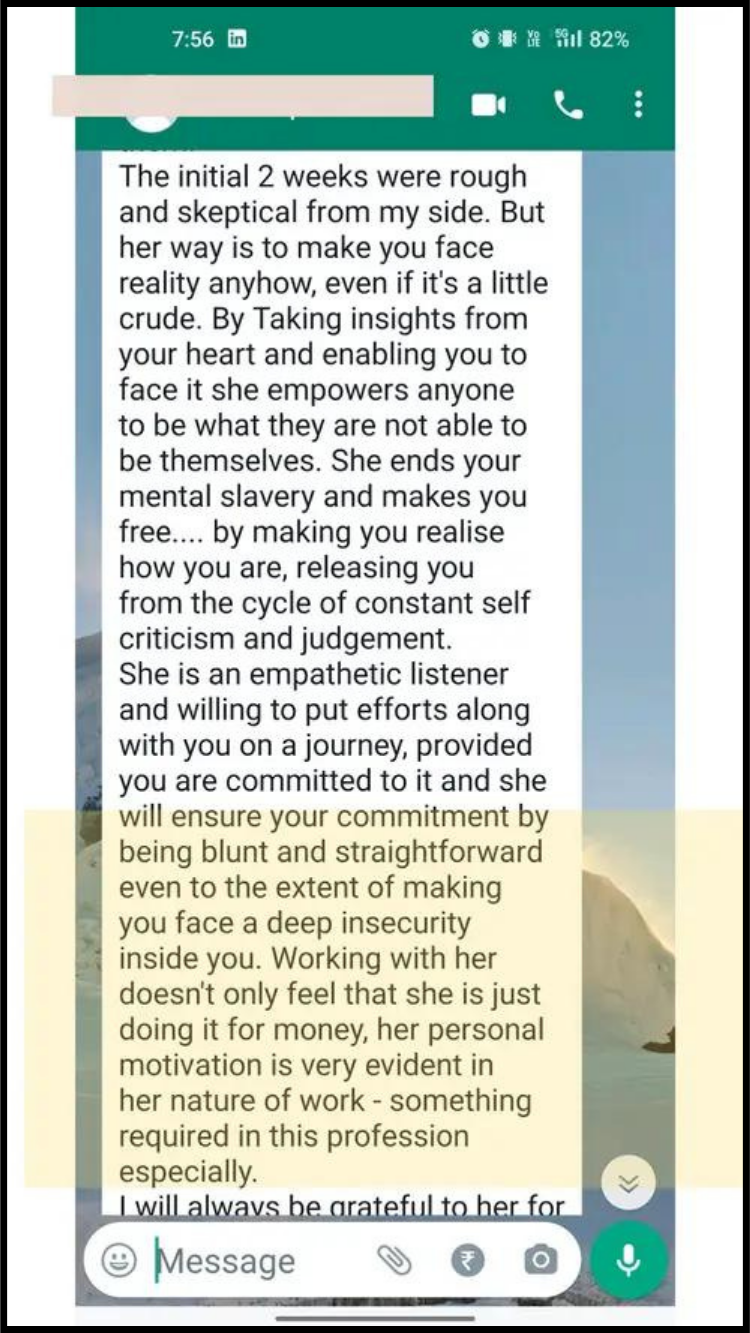Open the camera from the message bar

[540, 1260]
